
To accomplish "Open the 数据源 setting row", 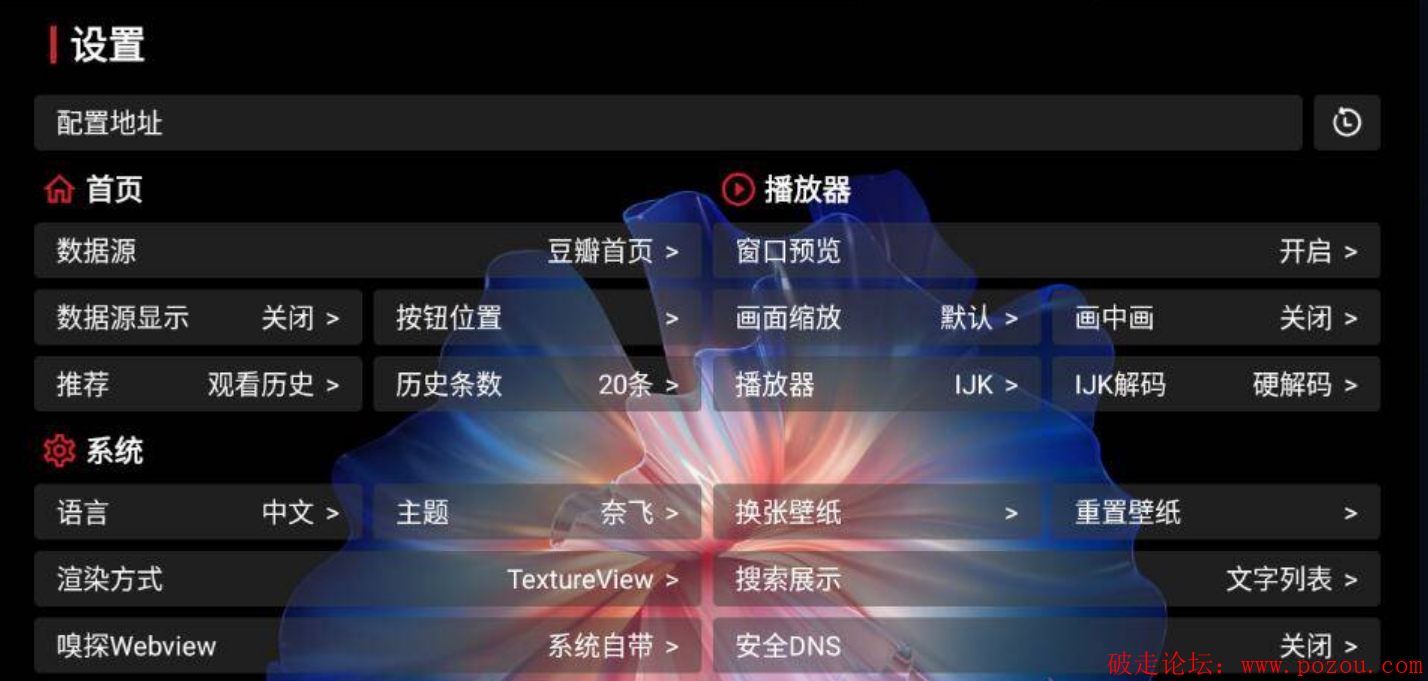I will [367, 251].
